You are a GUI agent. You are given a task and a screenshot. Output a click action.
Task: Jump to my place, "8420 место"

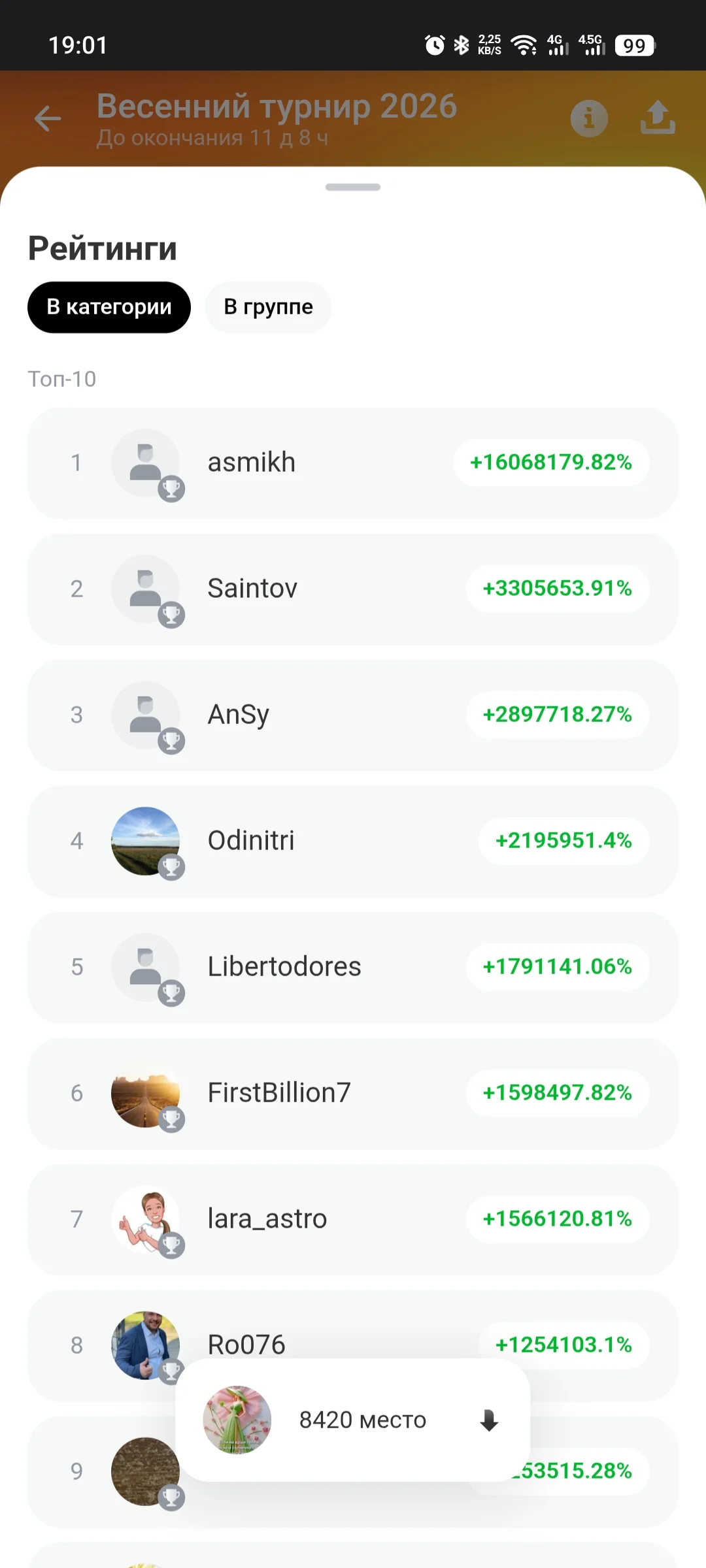pyautogui.click(x=353, y=1420)
